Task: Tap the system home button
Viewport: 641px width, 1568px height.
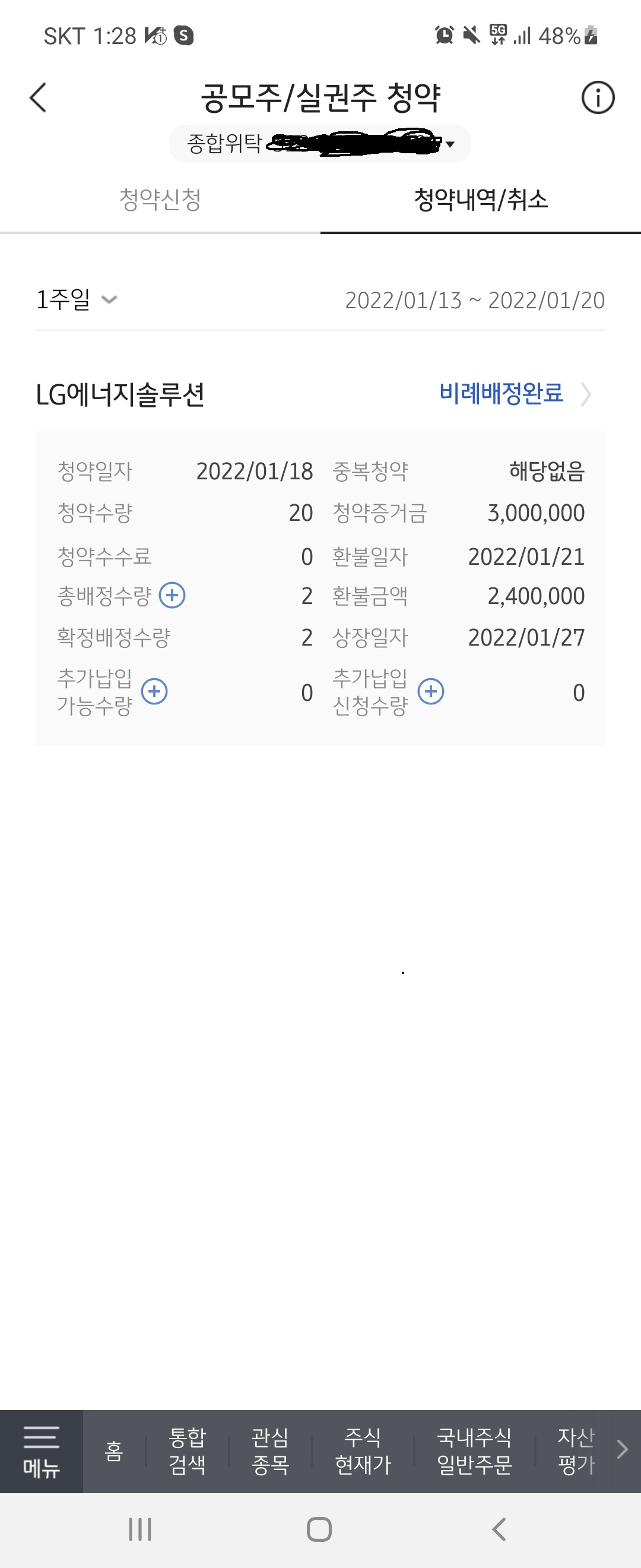Action: point(319,1529)
